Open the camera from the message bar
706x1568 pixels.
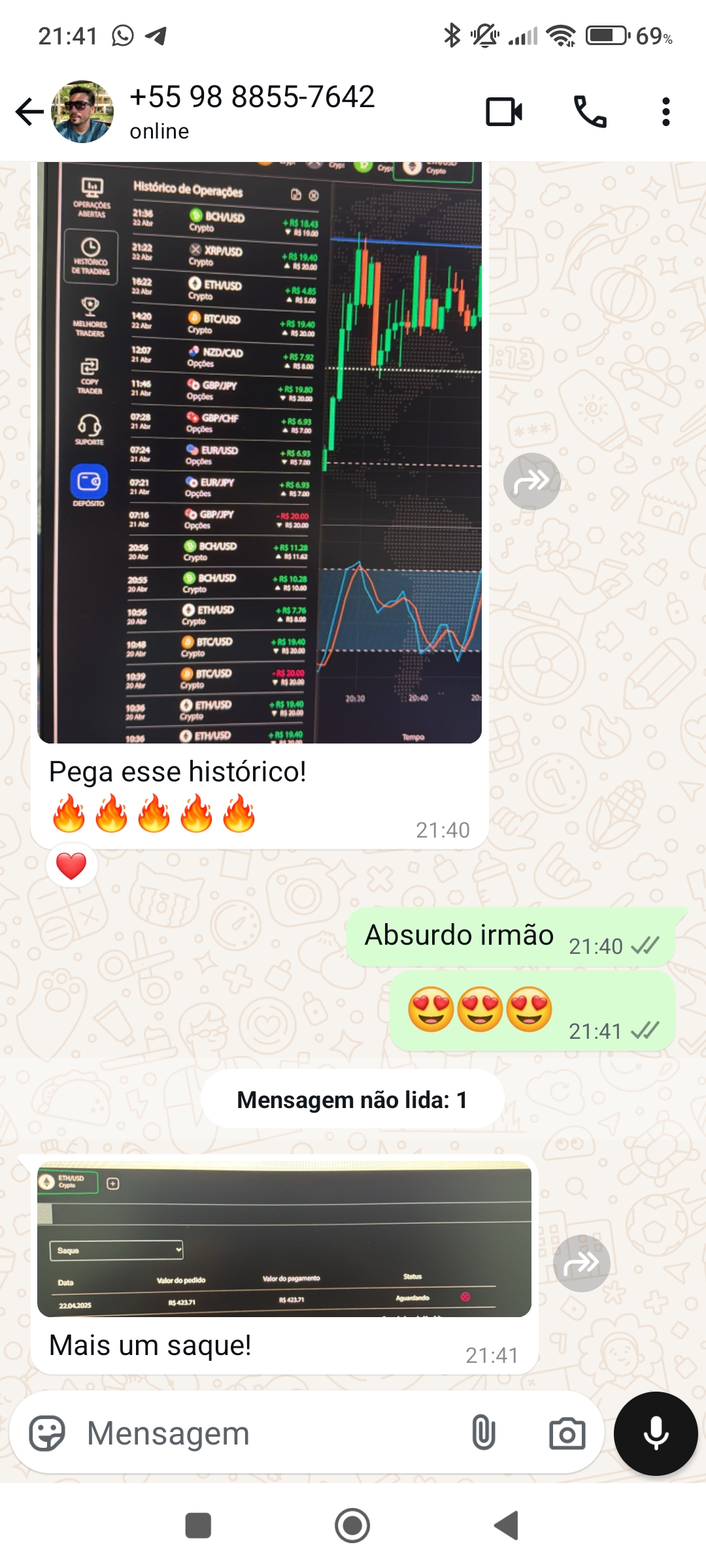[x=566, y=1433]
